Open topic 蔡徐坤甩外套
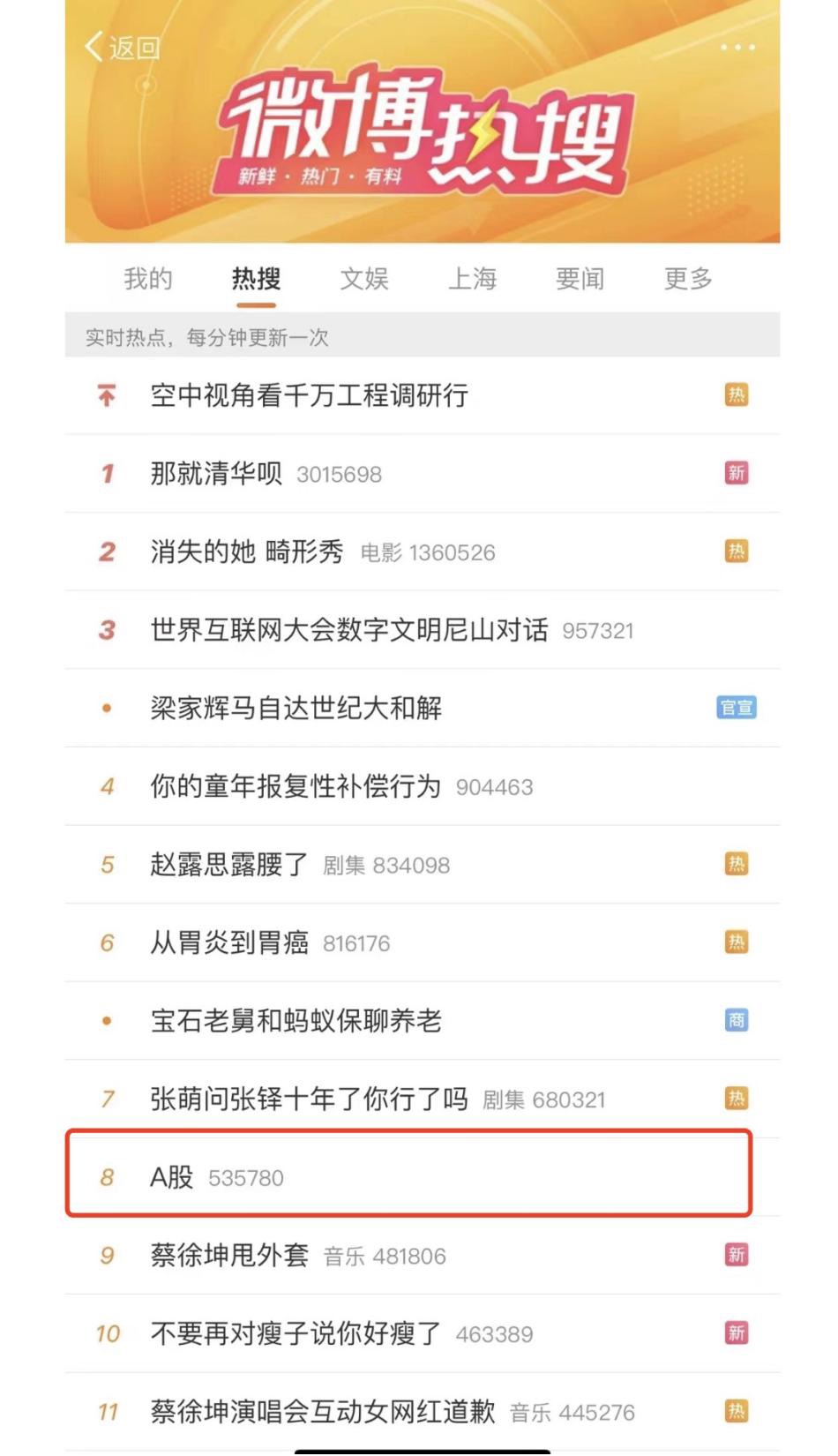 click(x=229, y=1255)
